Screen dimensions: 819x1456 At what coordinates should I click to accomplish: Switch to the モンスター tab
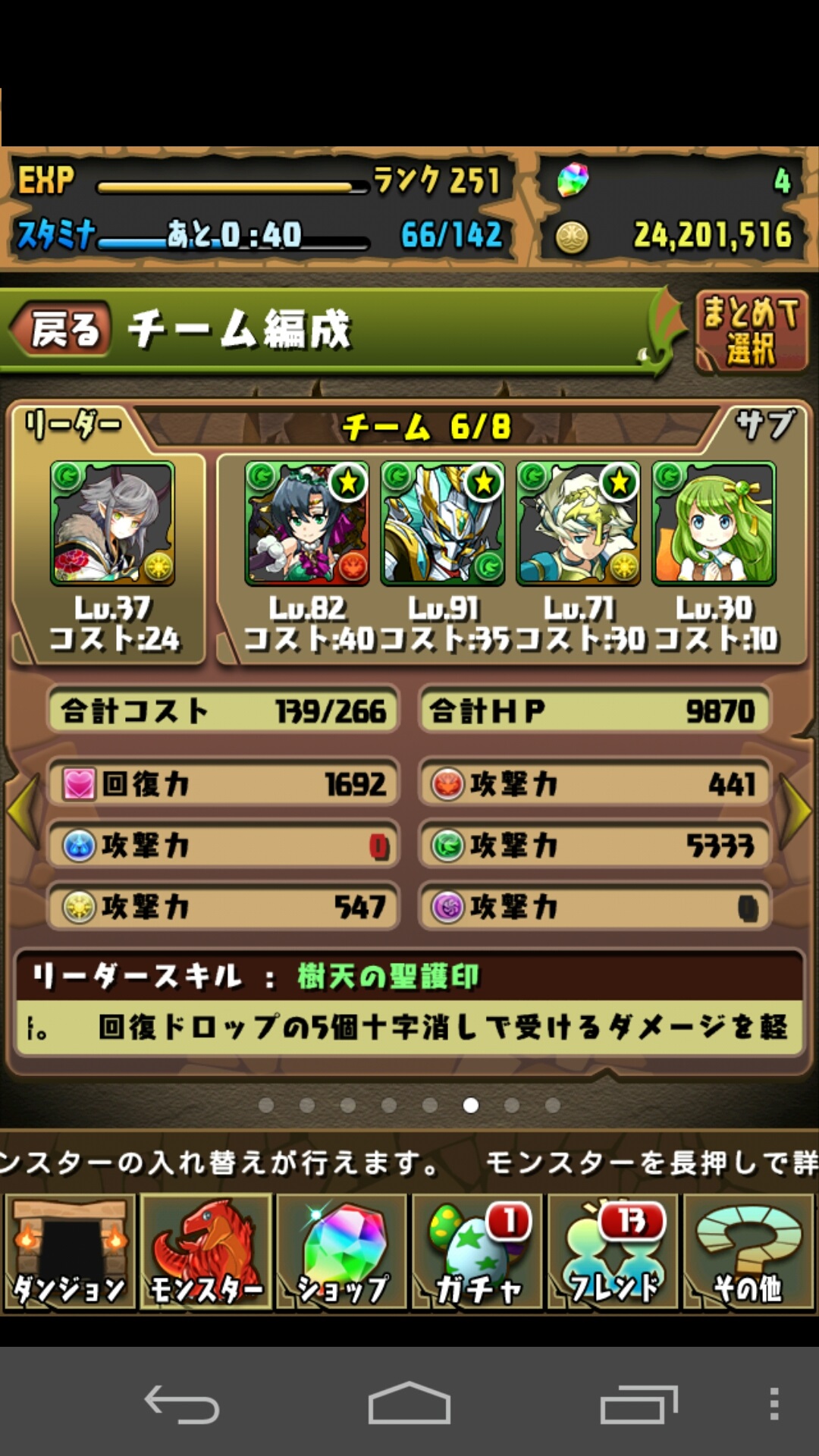(x=206, y=1251)
